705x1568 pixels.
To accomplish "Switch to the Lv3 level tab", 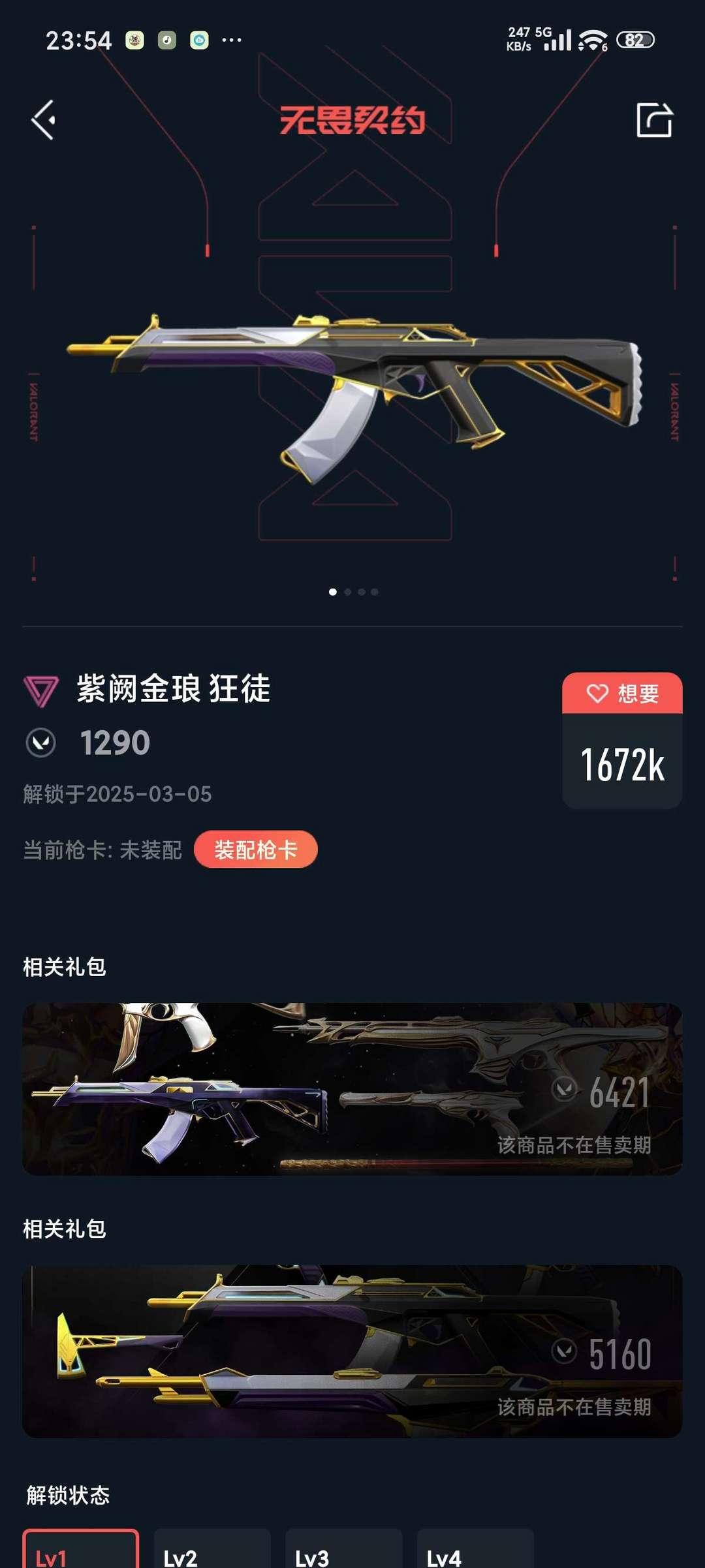I will pyautogui.click(x=344, y=1548).
